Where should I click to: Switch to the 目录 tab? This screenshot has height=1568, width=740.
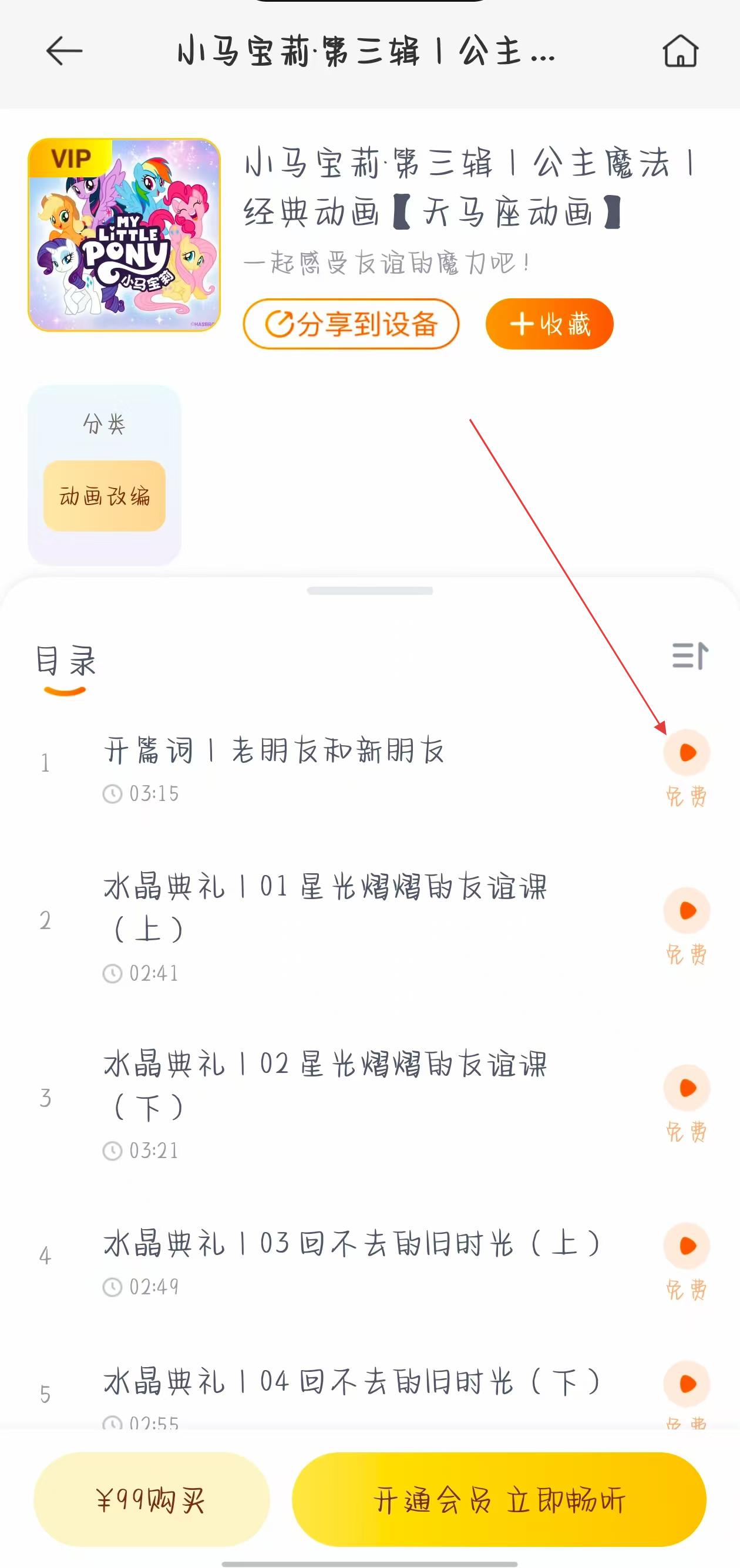point(66,661)
